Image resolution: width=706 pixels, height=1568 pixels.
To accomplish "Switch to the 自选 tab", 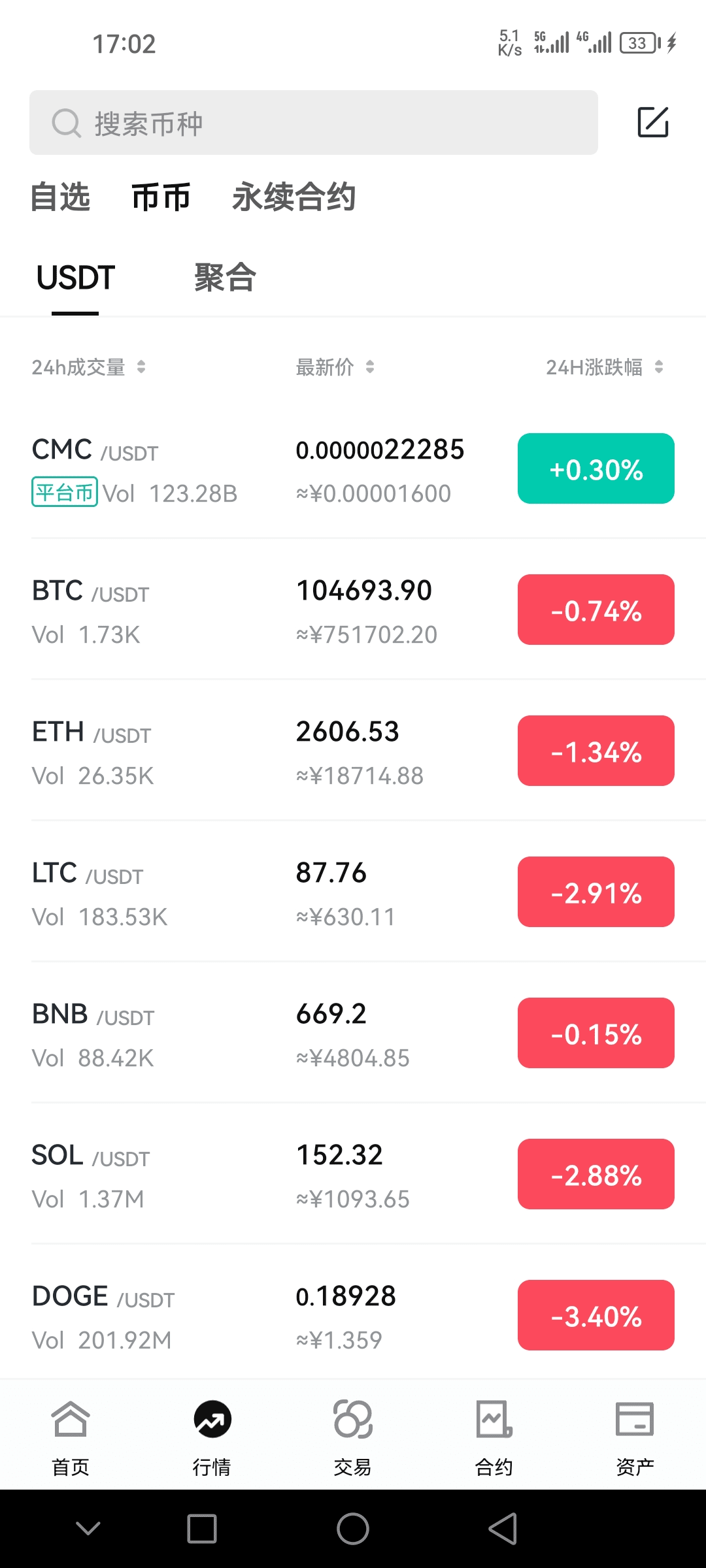I will (x=60, y=197).
